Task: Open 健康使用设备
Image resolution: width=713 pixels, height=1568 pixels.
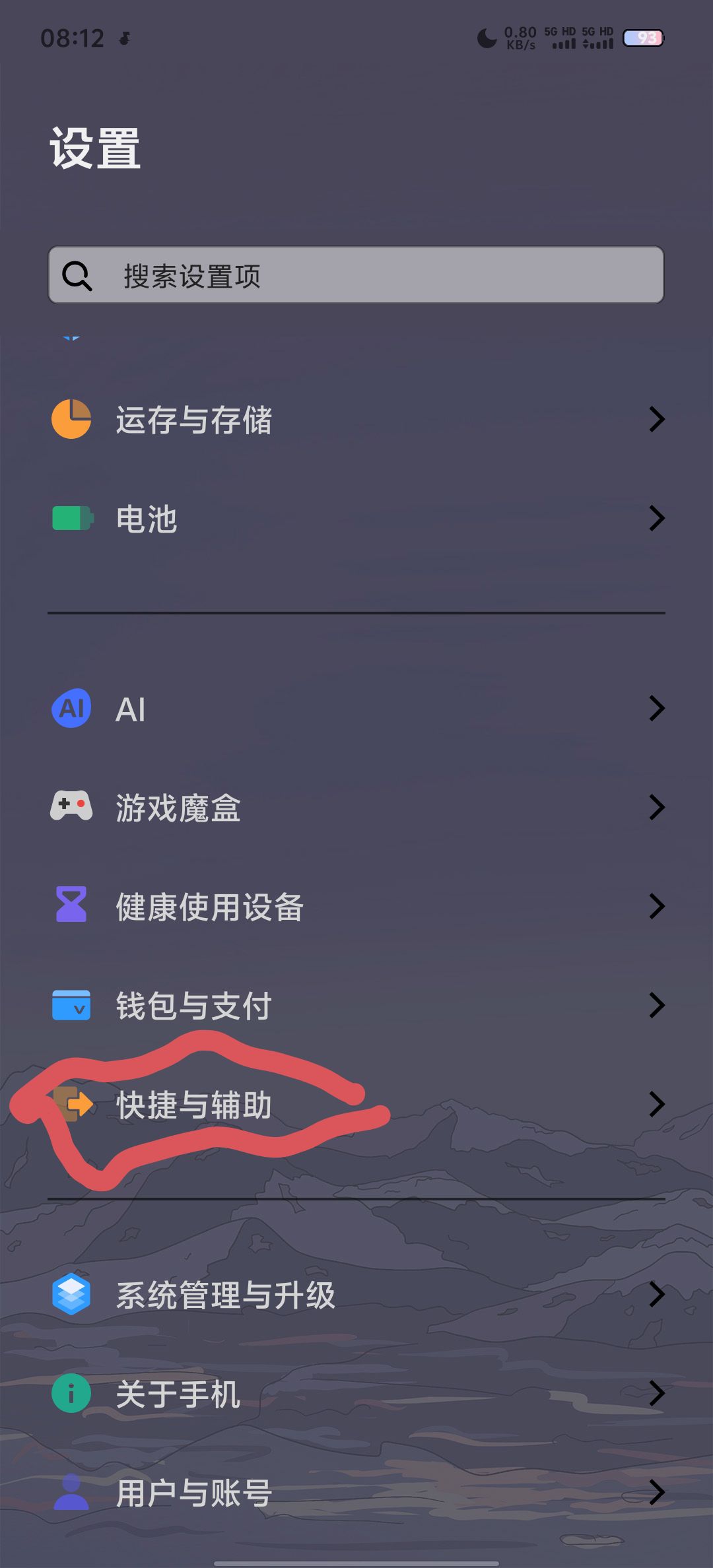Action: click(356, 906)
